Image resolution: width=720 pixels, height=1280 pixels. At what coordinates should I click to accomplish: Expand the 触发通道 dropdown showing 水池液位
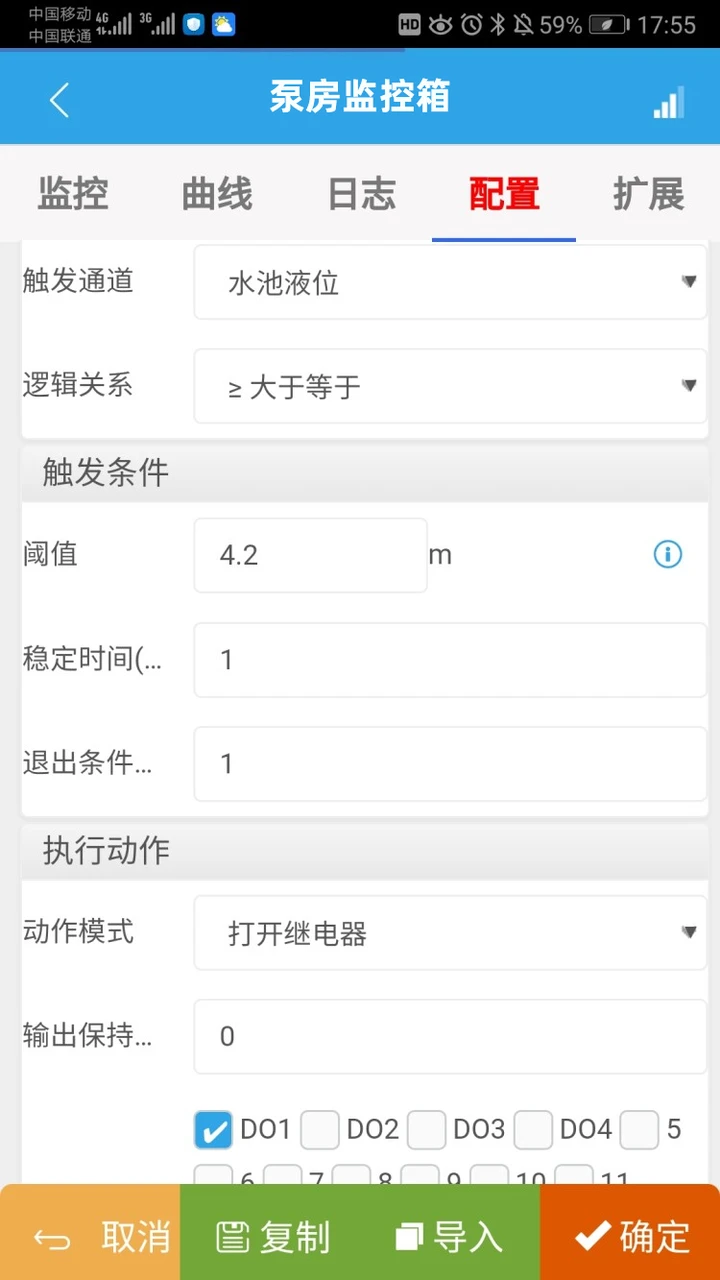(450, 283)
